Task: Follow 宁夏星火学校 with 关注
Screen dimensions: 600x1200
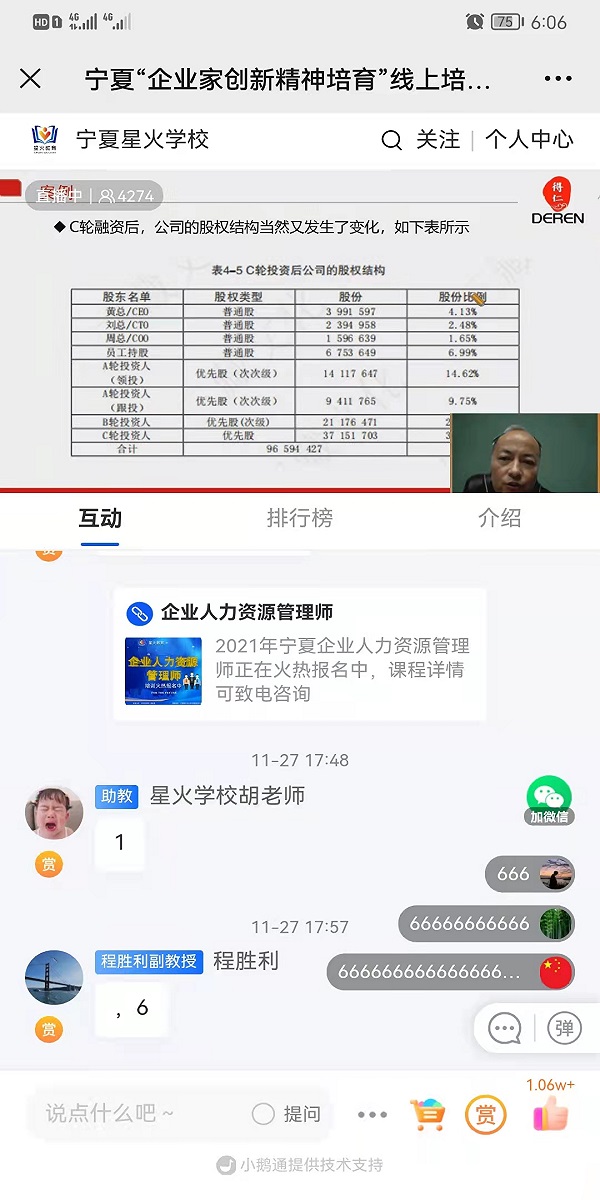Action: (x=438, y=140)
